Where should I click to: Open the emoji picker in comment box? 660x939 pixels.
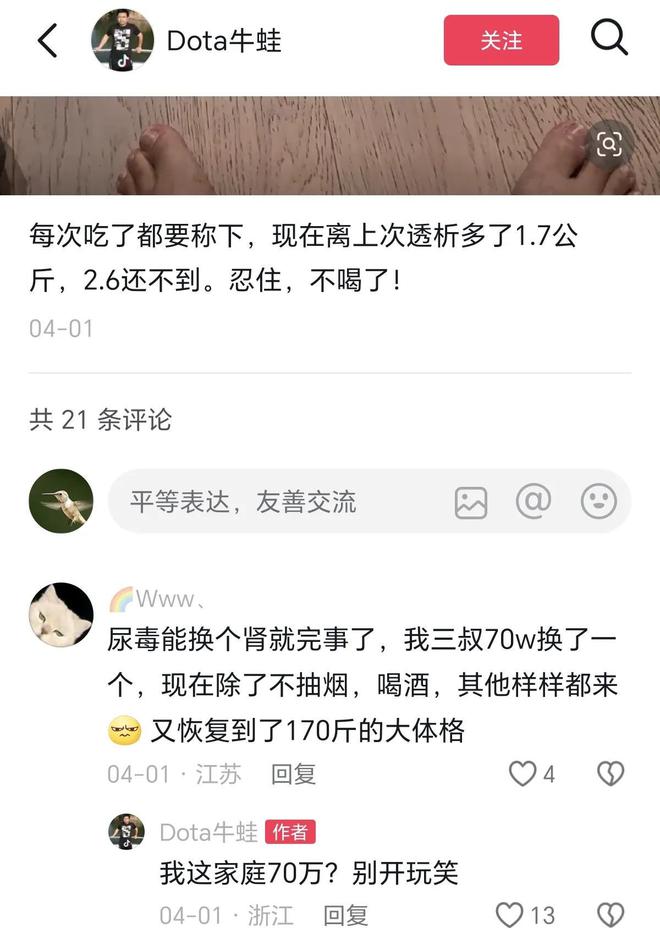pos(598,501)
